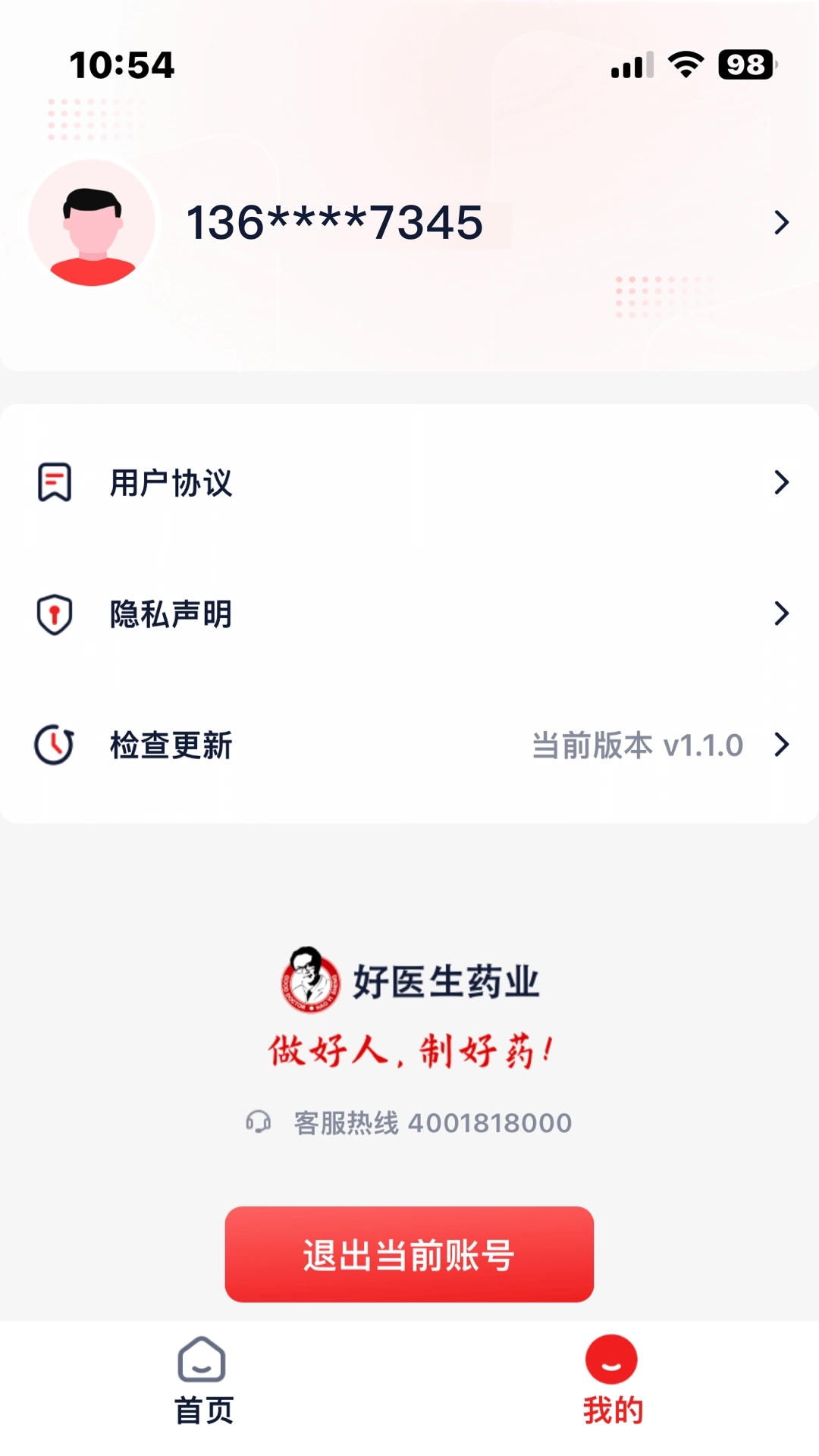Click the check update clock icon
This screenshot has width=819, height=1456.
pyautogui.click(x=53, y=745)
